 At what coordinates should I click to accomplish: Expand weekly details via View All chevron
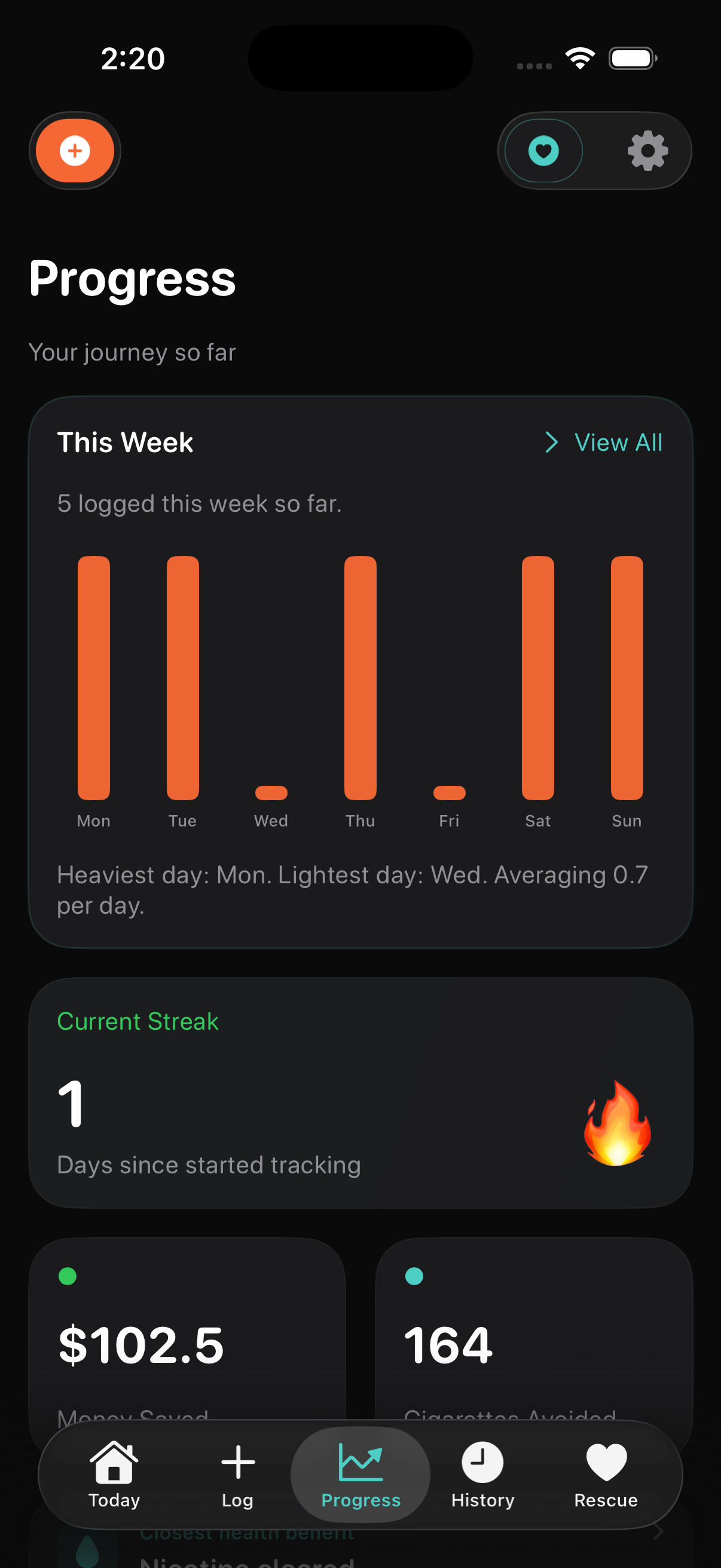[x=551, y=443]
